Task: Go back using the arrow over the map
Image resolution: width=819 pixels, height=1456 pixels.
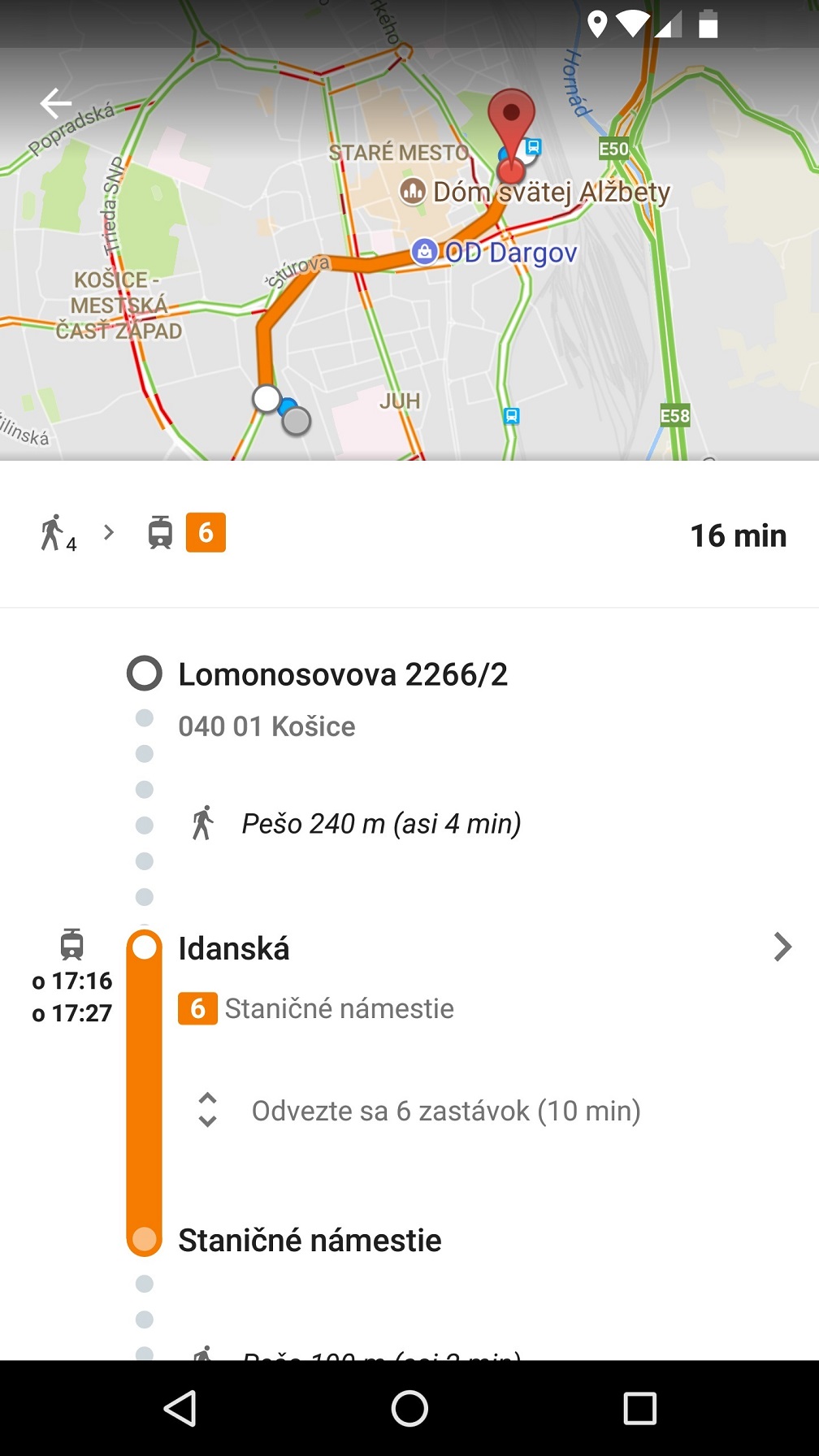Action: coord(56,103)
